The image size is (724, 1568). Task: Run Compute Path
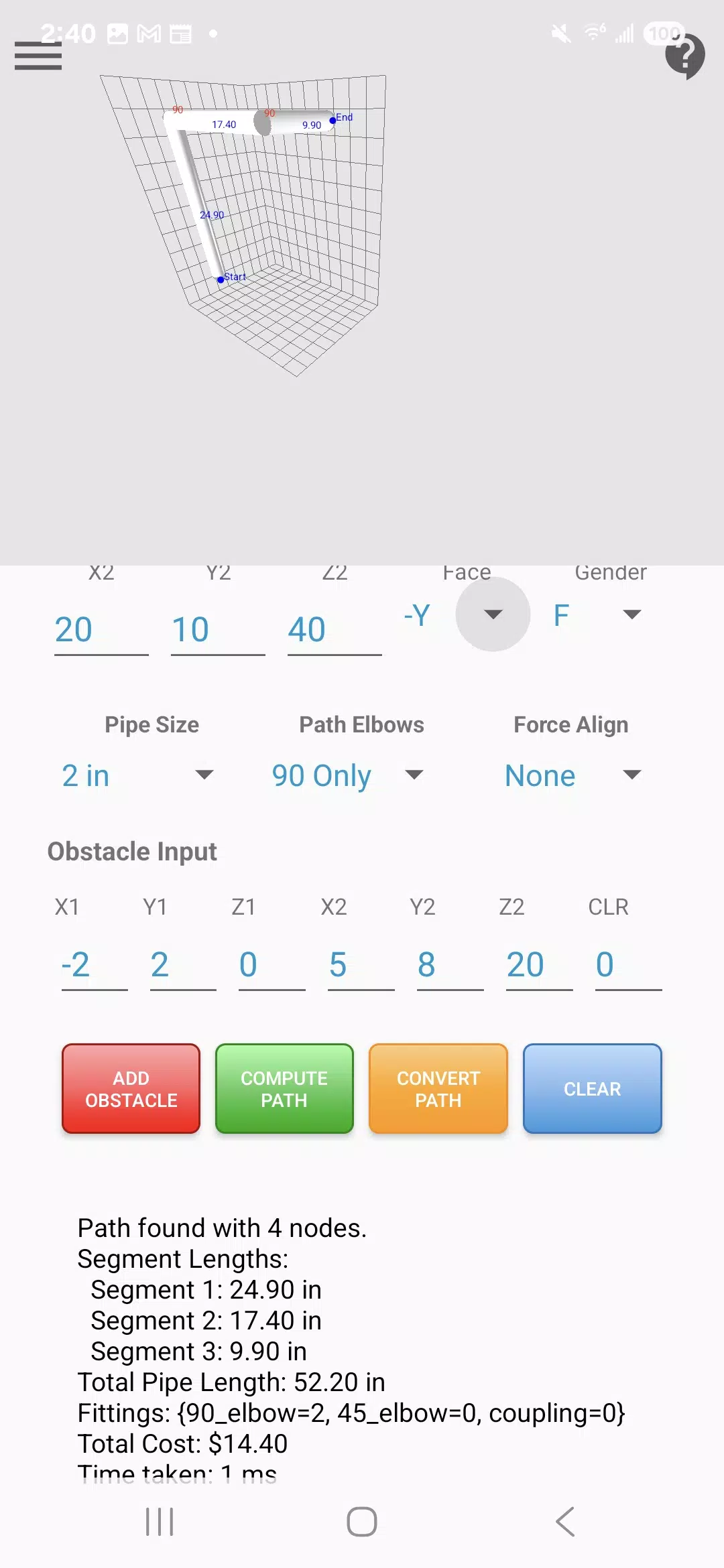tap(284, 1089)
